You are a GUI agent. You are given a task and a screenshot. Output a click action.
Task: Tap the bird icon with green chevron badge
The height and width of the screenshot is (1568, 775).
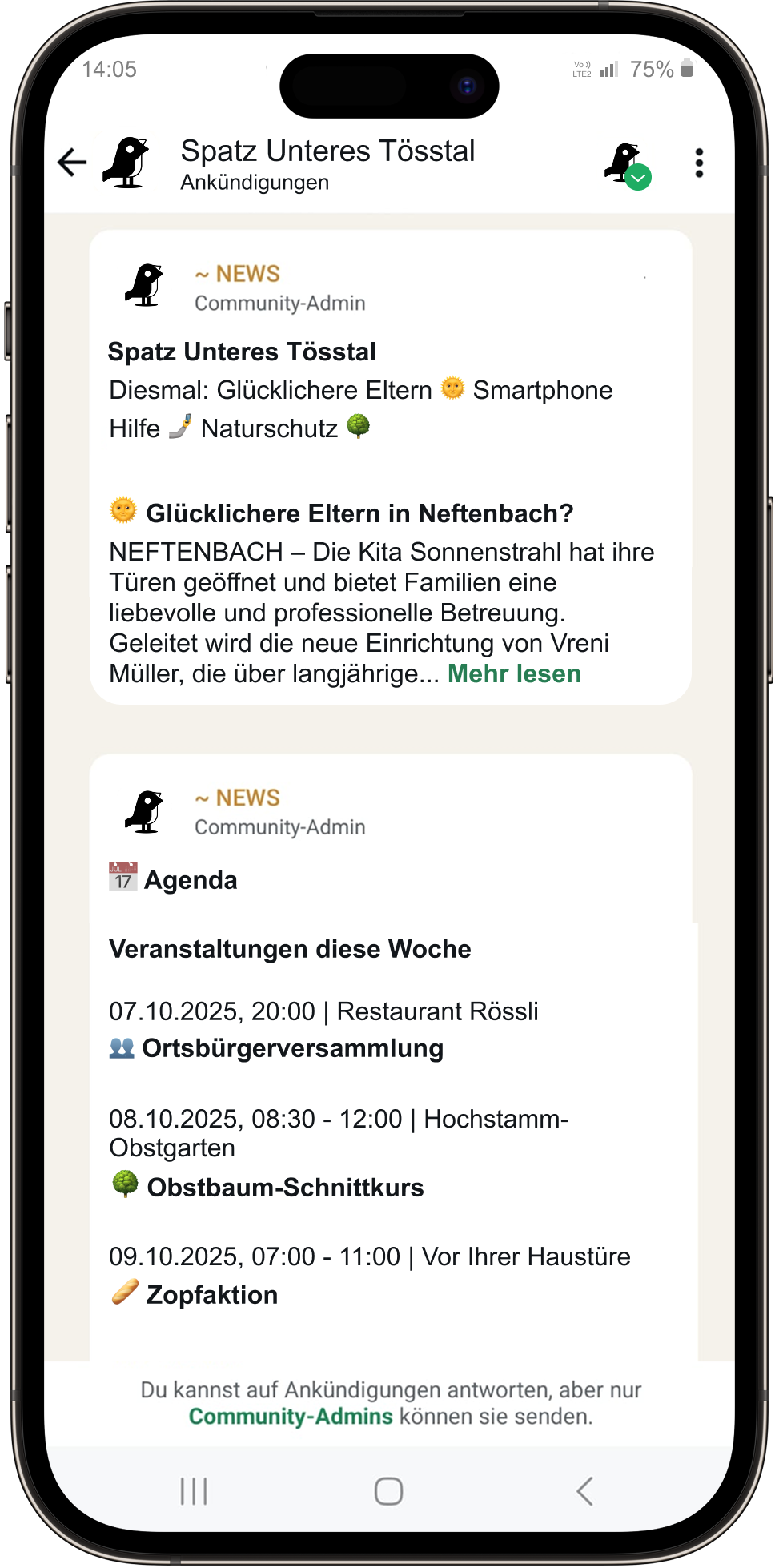coord(627,164)
